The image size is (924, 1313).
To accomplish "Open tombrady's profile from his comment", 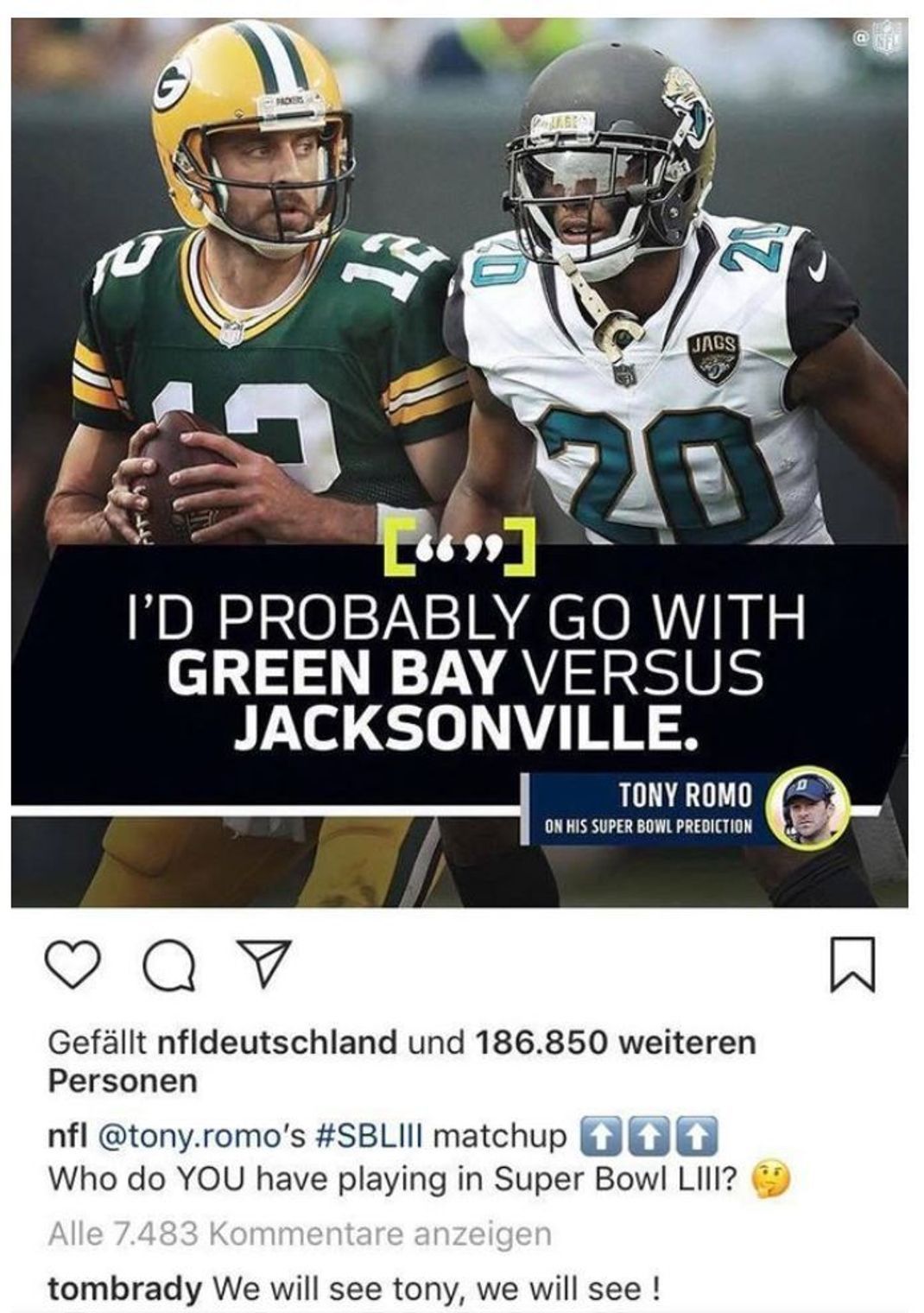I will point(125,1290).
